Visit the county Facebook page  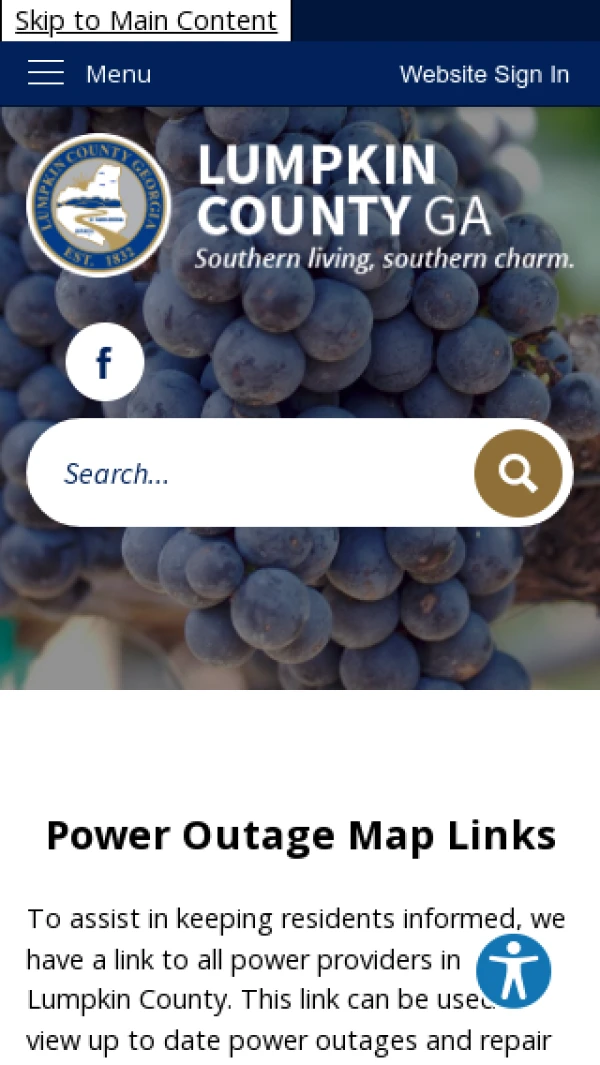[104, 362]
